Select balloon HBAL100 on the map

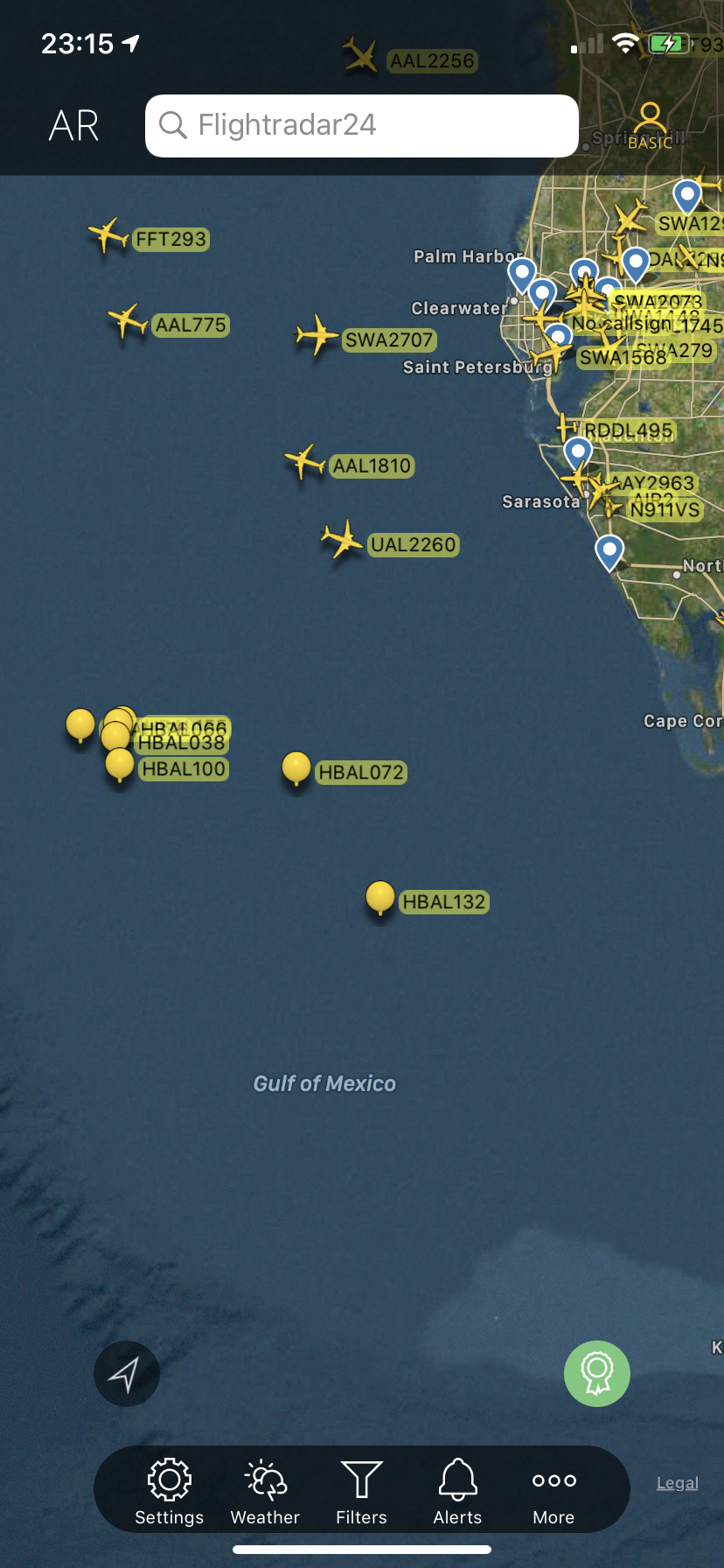pyautogui.click(x=120, y=765)
